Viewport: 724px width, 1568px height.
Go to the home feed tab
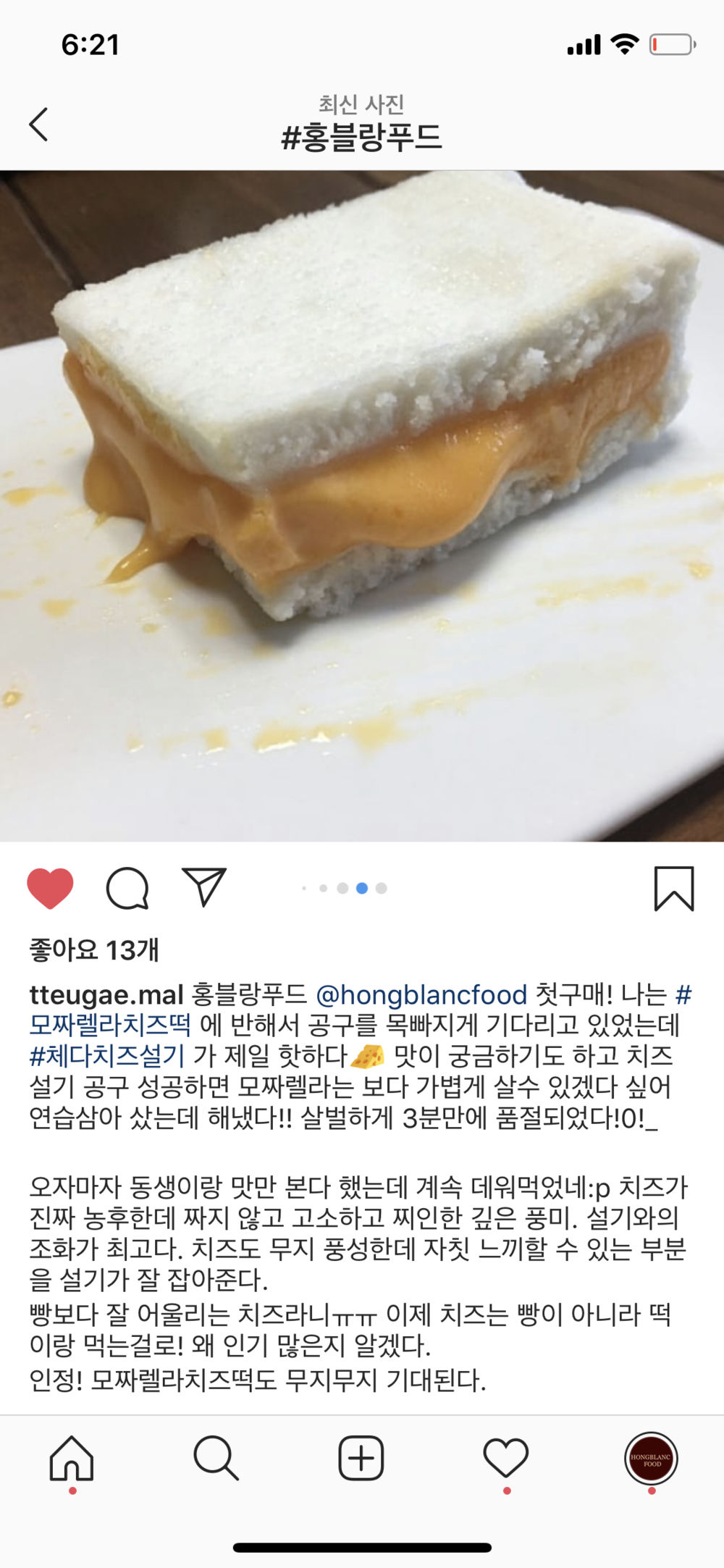pyautogui.click(x=72, y=1458)
